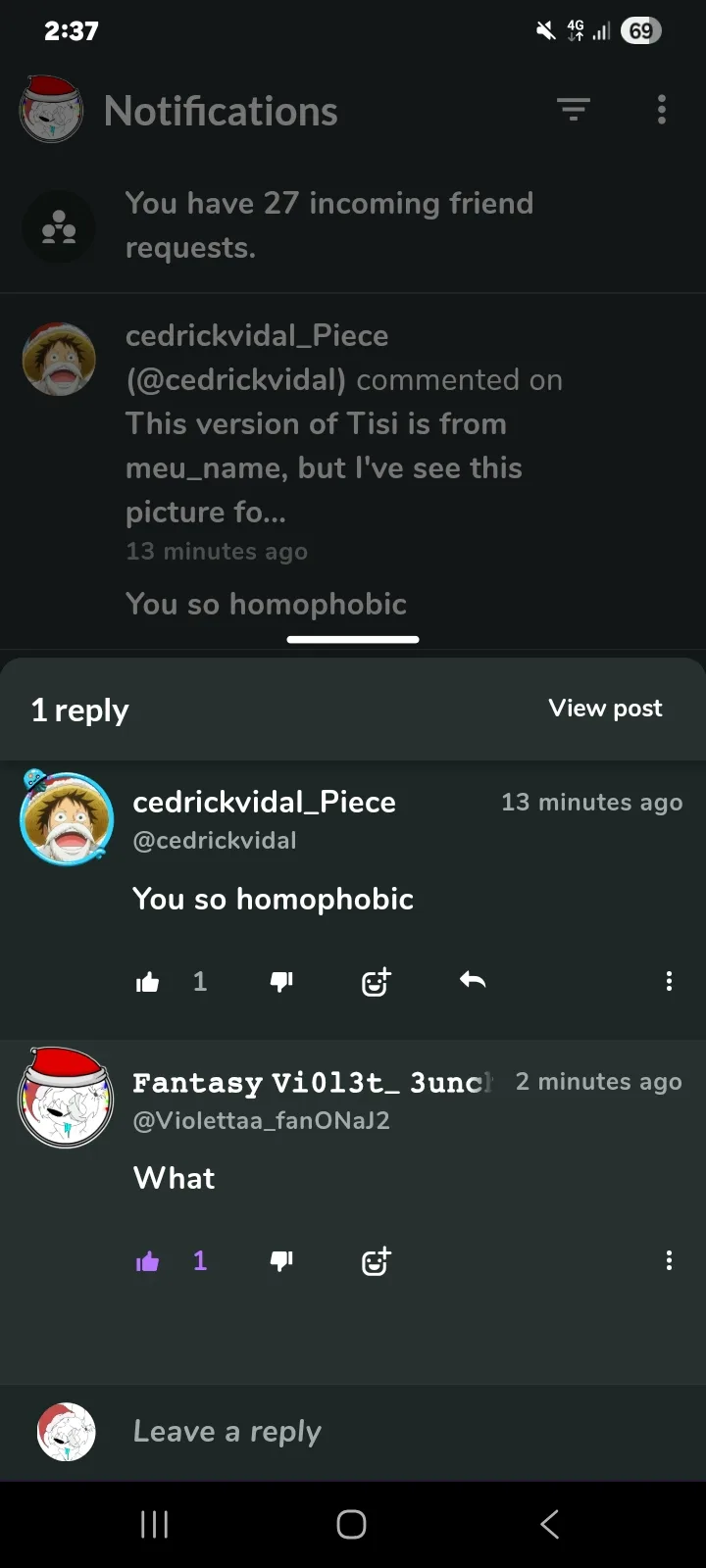Dislike cedrickvidal_Piece's comment
706x1568 pixels.
point(281,982)
